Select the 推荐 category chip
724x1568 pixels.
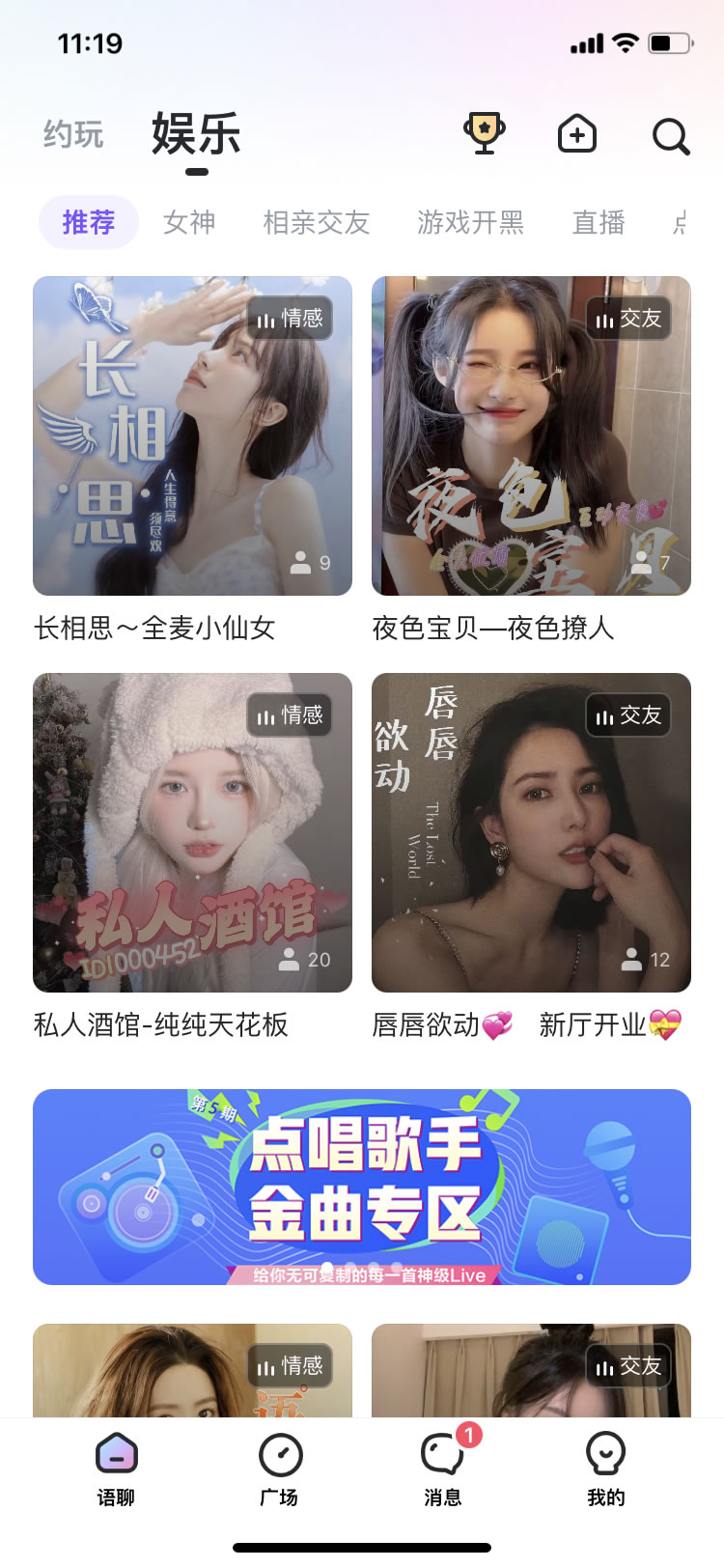pyautogui.click(x=89, y=222)
